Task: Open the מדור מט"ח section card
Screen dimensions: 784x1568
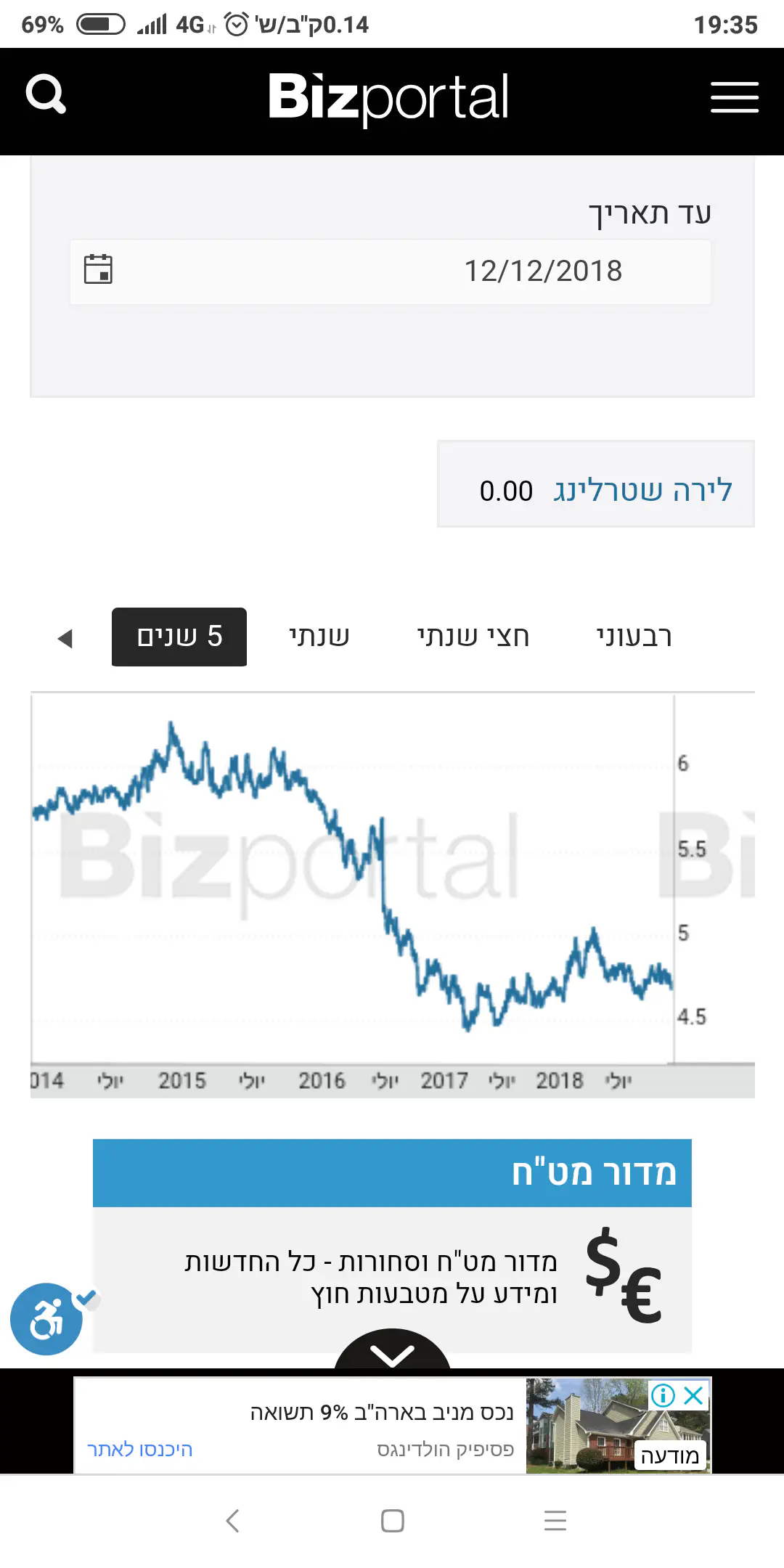Action: coord(392,1245)
